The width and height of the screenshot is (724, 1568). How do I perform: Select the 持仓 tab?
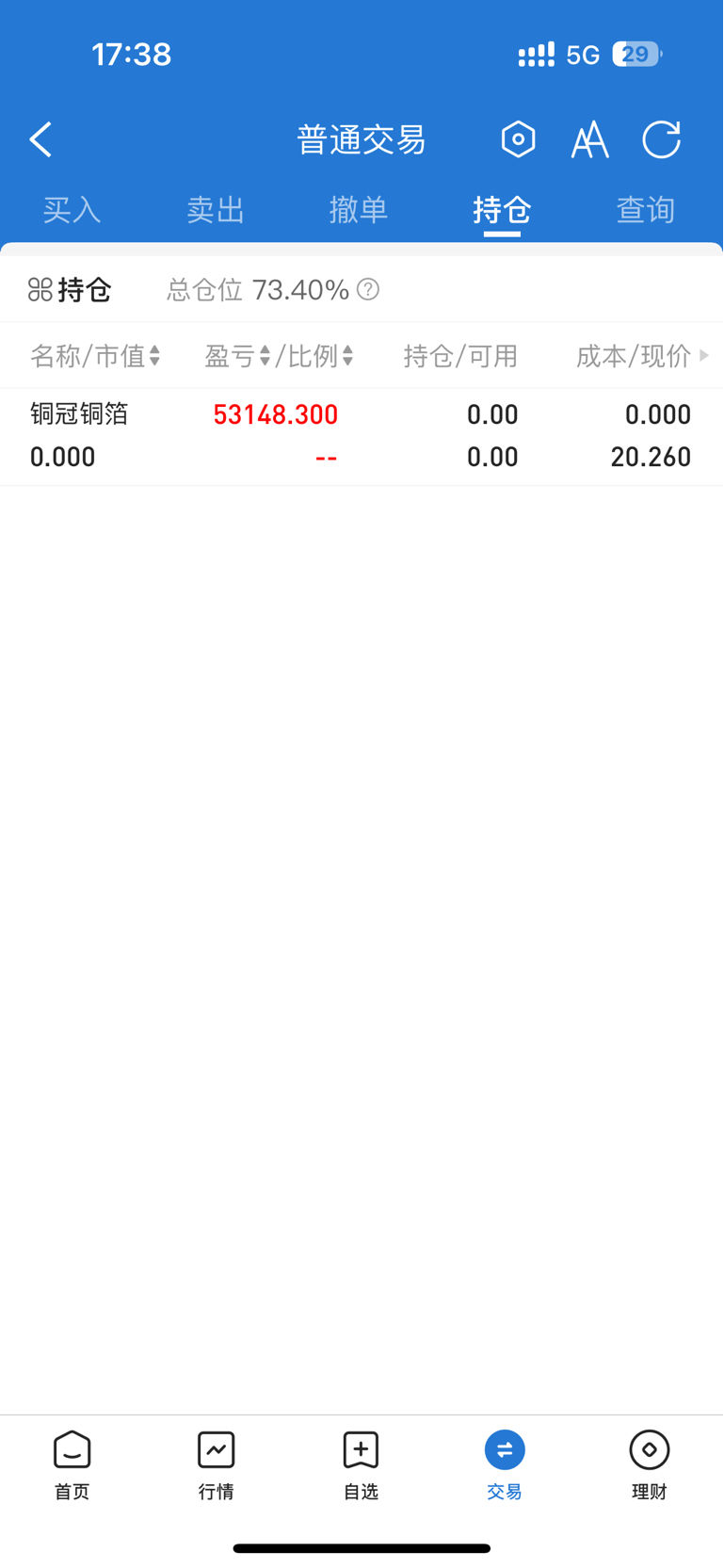click(x=502, y=209)
